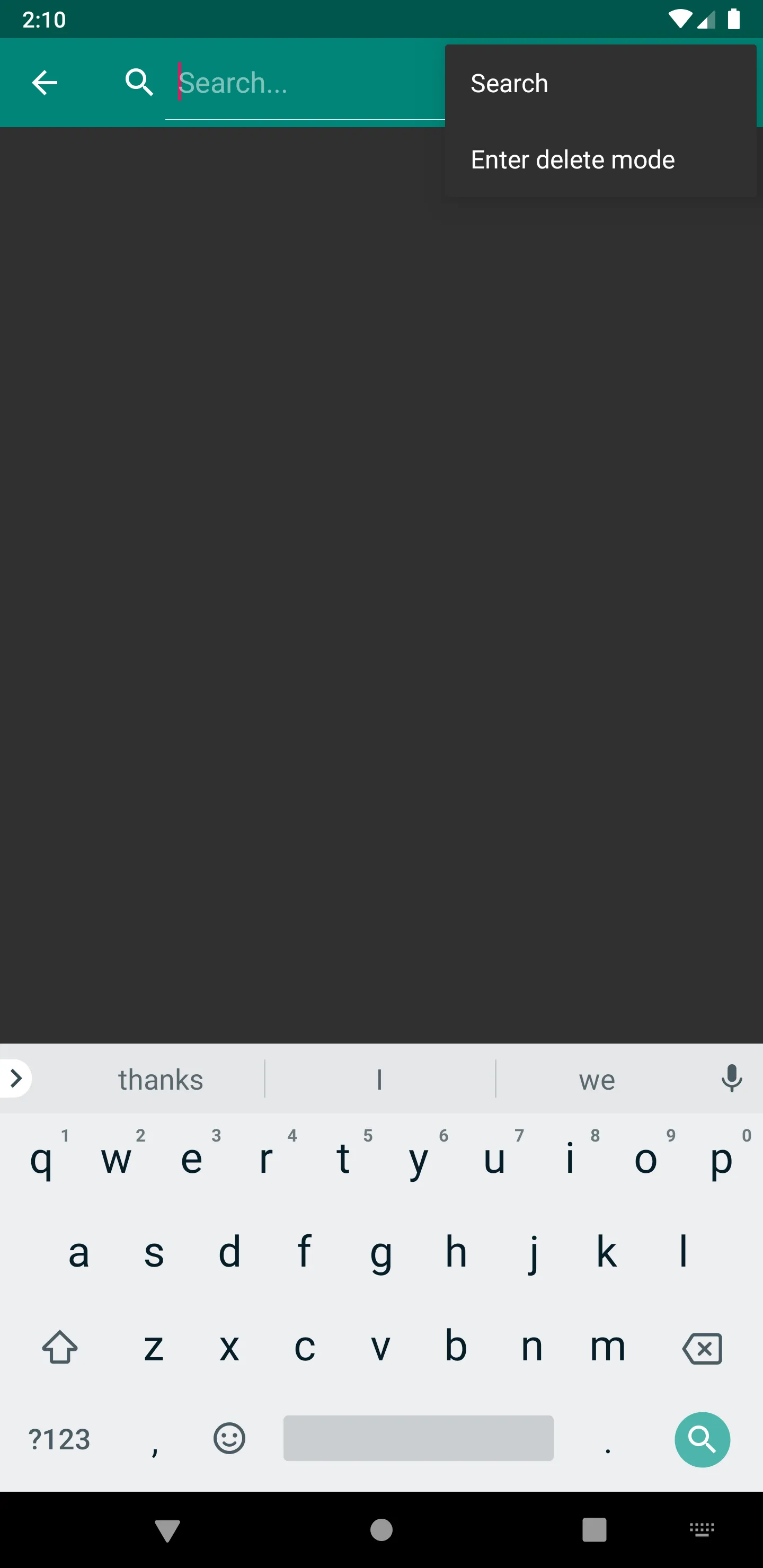Open the emoji keyboard
The image size is (763, 1568).
click(x=229, y=1439)
